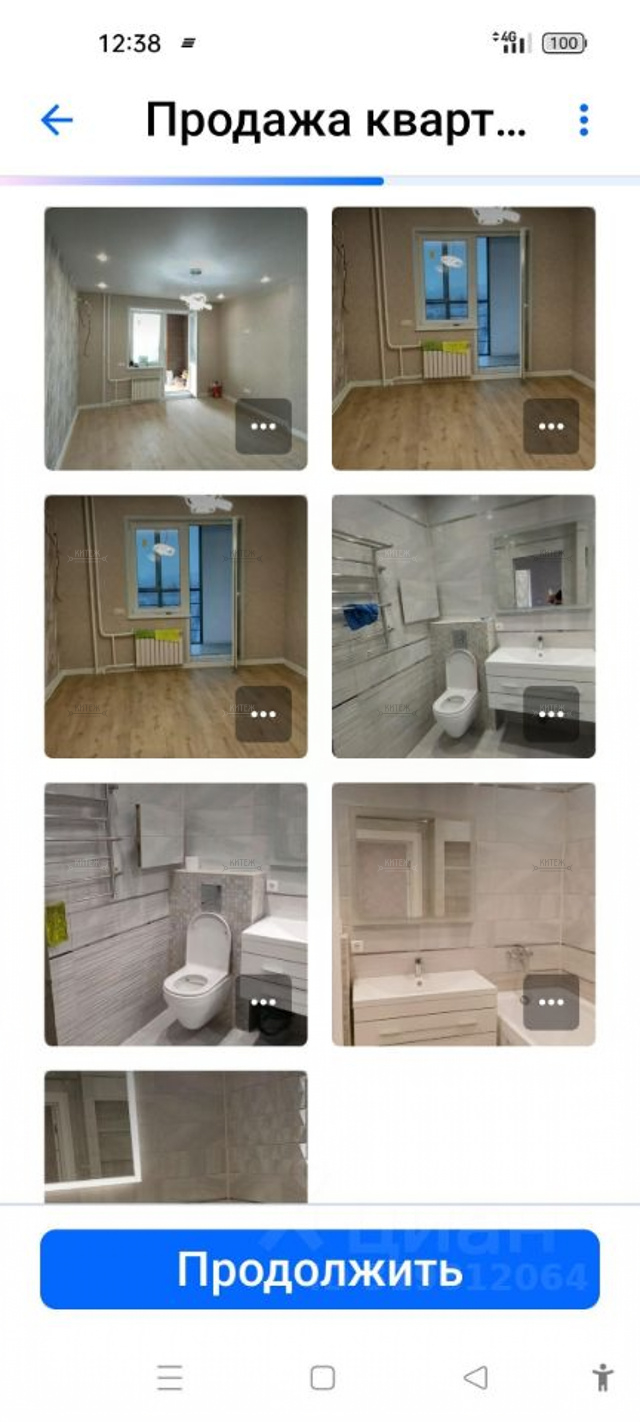Open options on the second-row left room photo

[263, 714]
